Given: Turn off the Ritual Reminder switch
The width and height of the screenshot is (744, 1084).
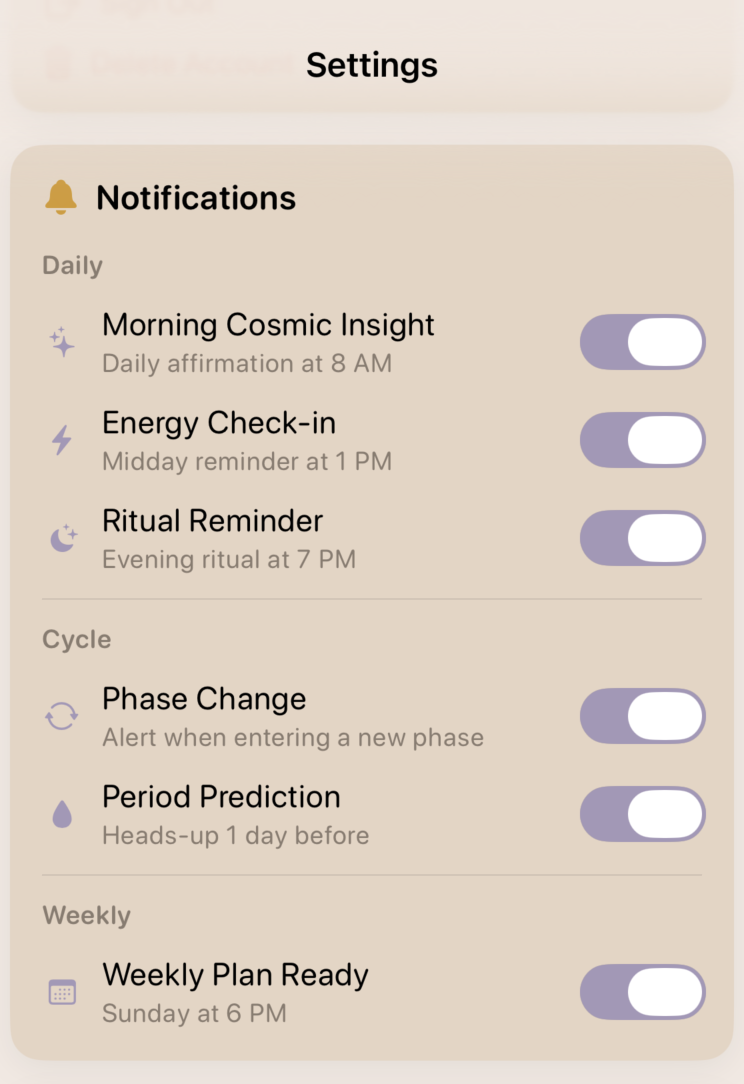Looking at the screenshot, I should (642, 538).
